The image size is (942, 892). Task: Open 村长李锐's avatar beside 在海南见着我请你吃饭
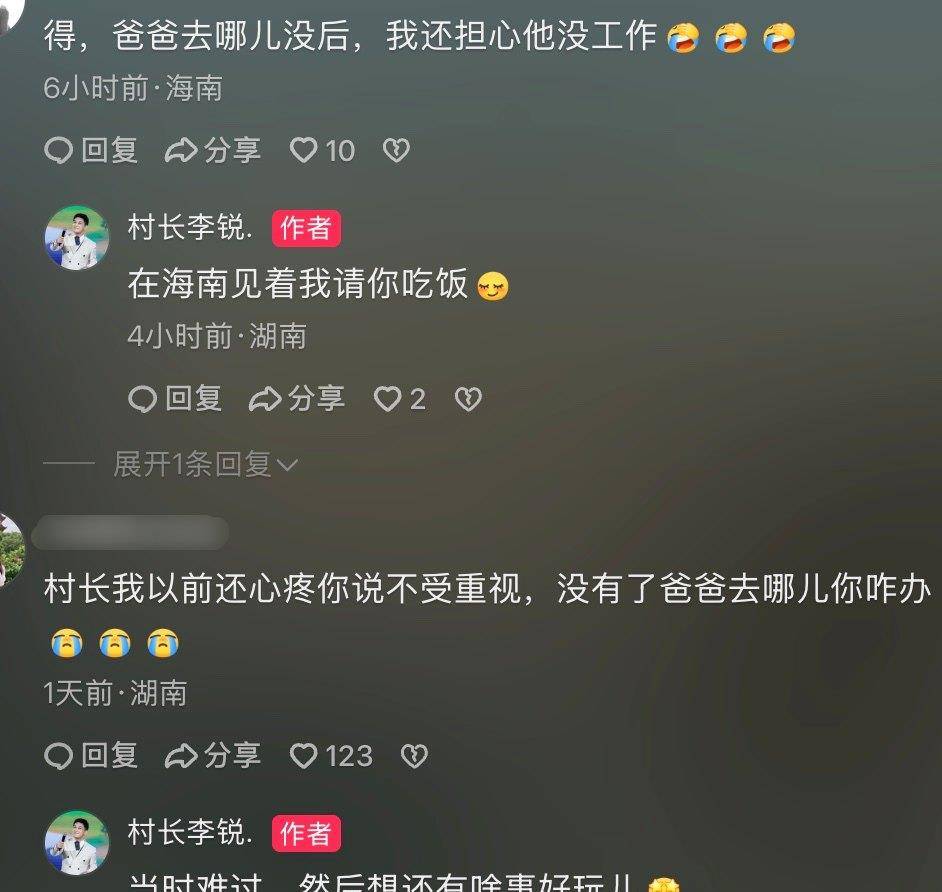pos(76,238)
